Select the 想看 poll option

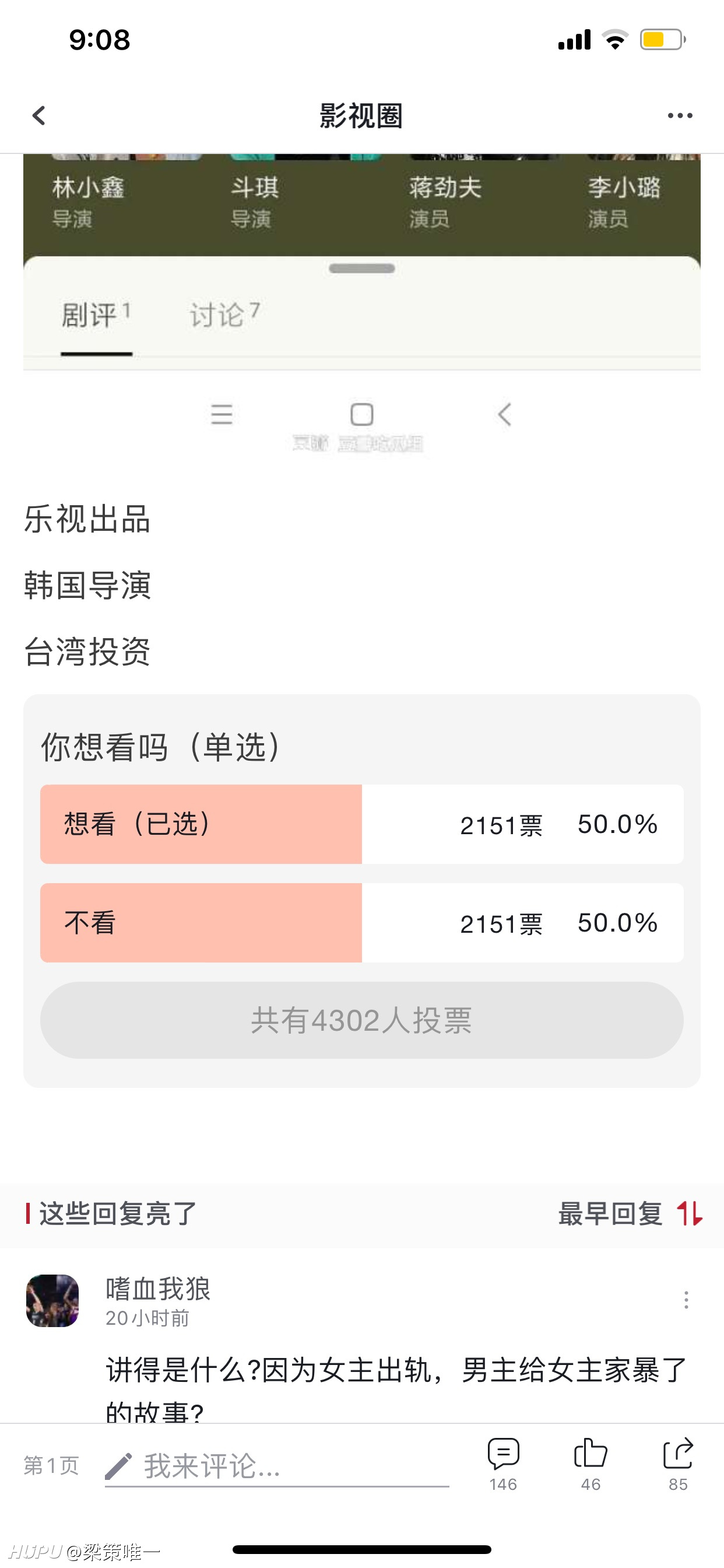tap(362, 824)
